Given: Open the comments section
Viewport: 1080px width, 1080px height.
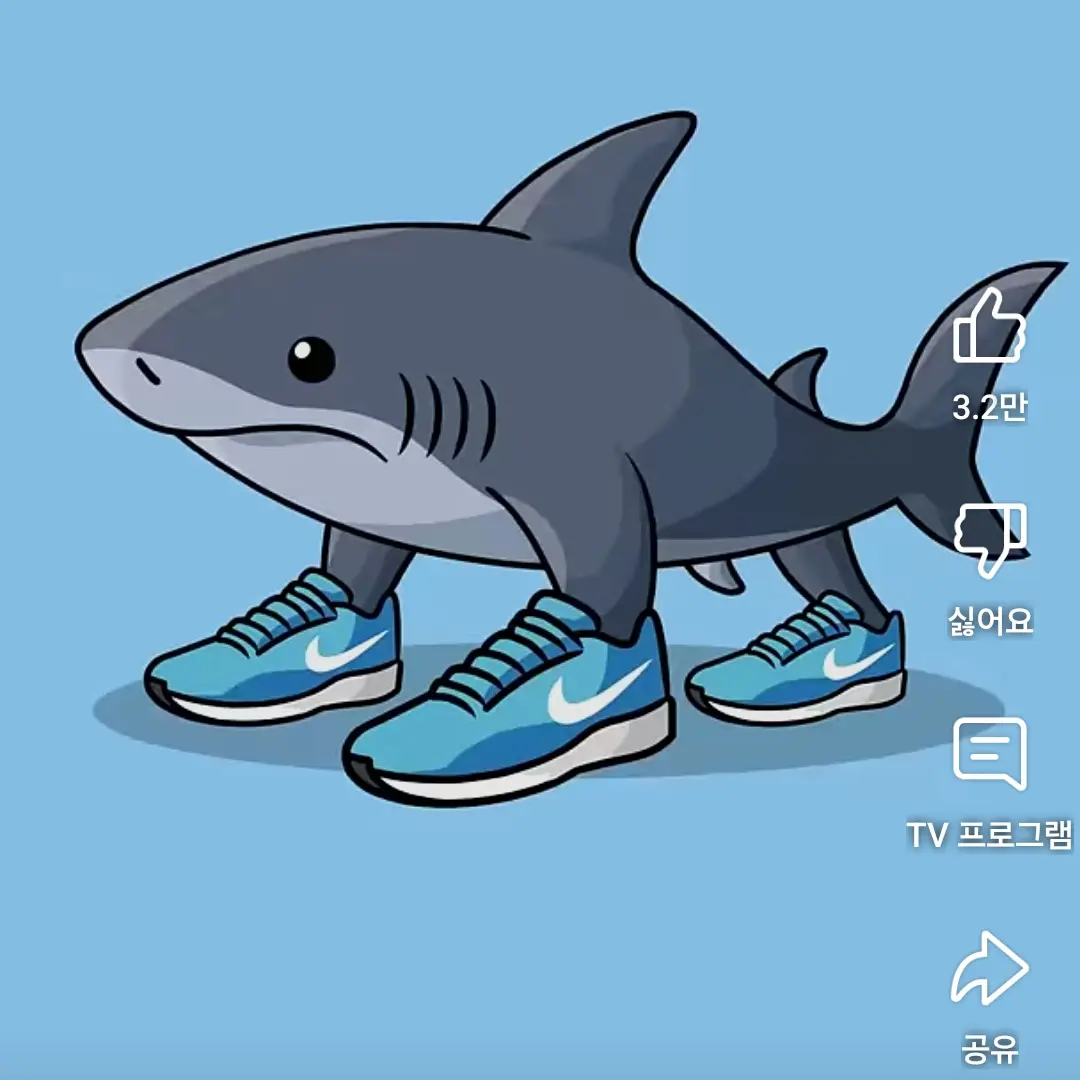Looking at the screenshot, I should 989,753.
